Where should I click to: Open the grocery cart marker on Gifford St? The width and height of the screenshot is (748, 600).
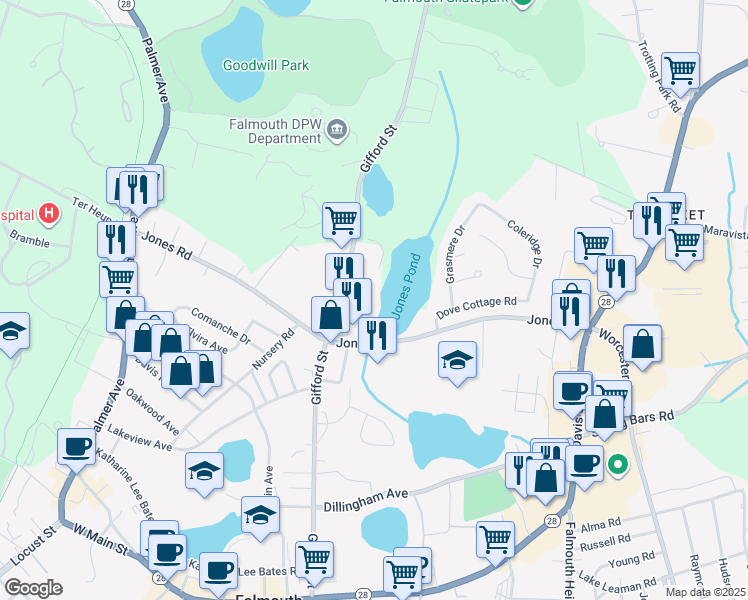(x=341, y=223)
